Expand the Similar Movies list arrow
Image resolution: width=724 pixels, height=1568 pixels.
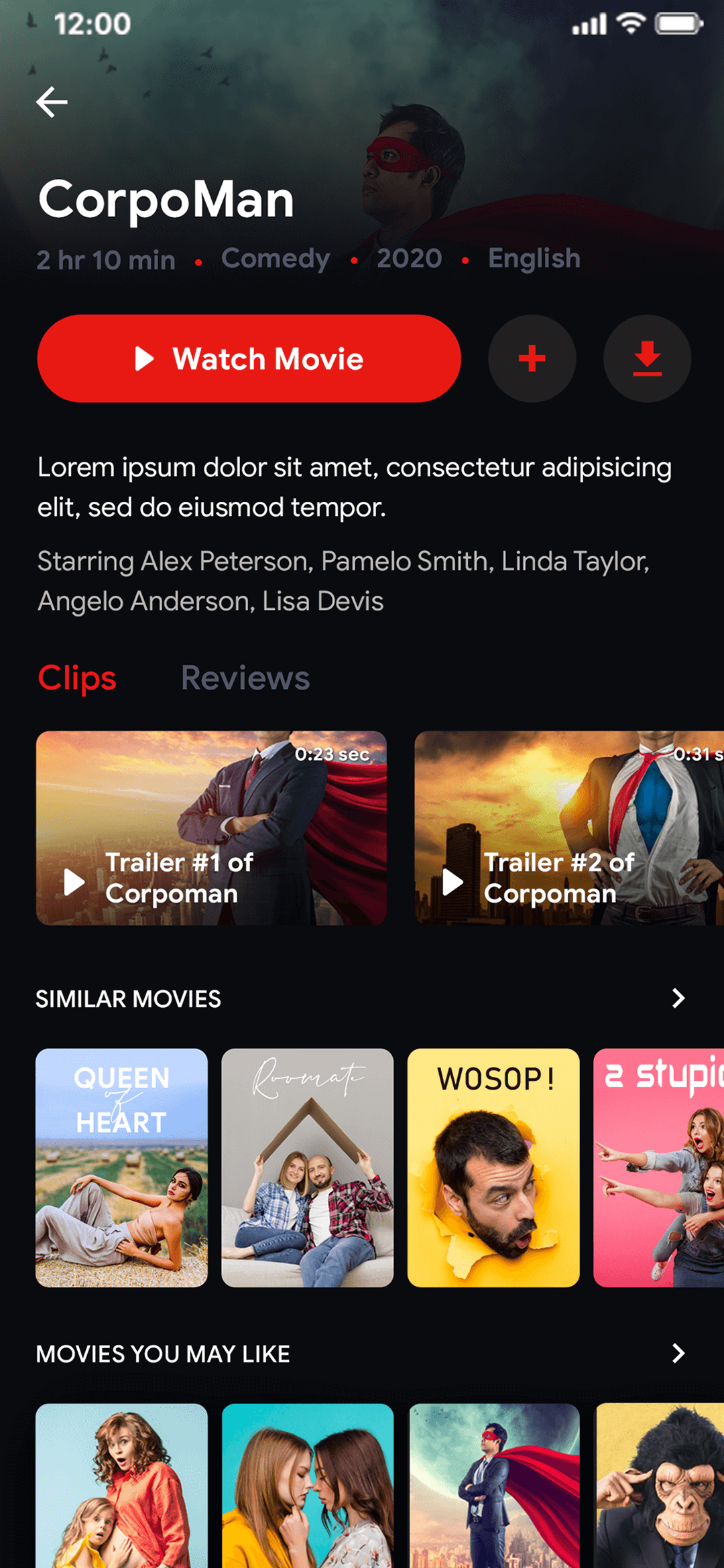click(678, 998)
